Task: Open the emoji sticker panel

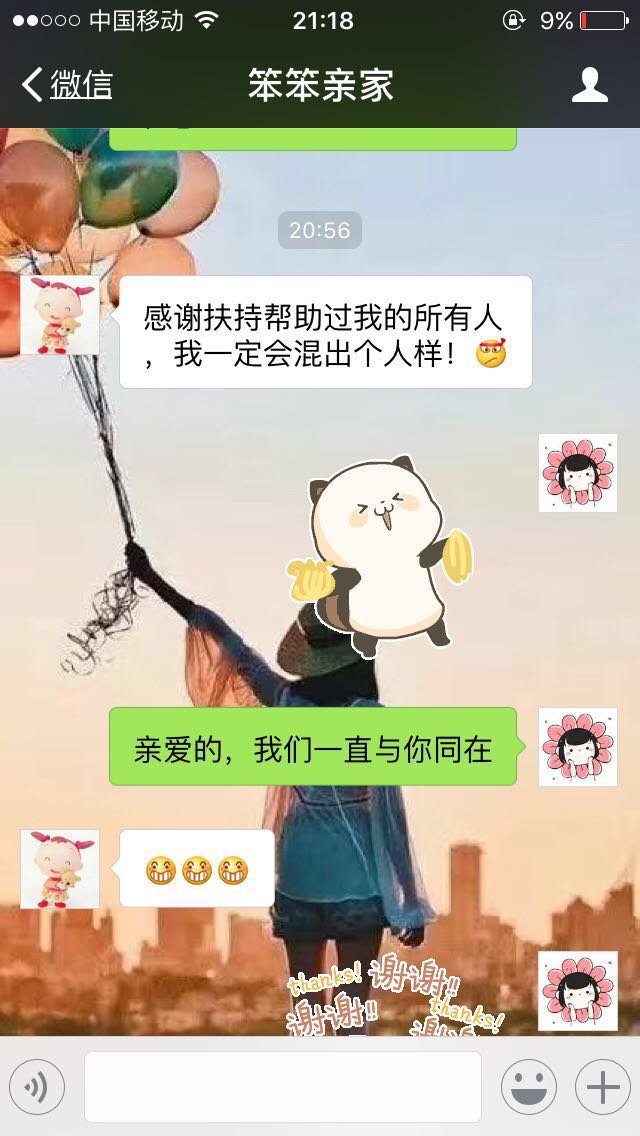Action: pyautogui.click(x=528, y=1086)
